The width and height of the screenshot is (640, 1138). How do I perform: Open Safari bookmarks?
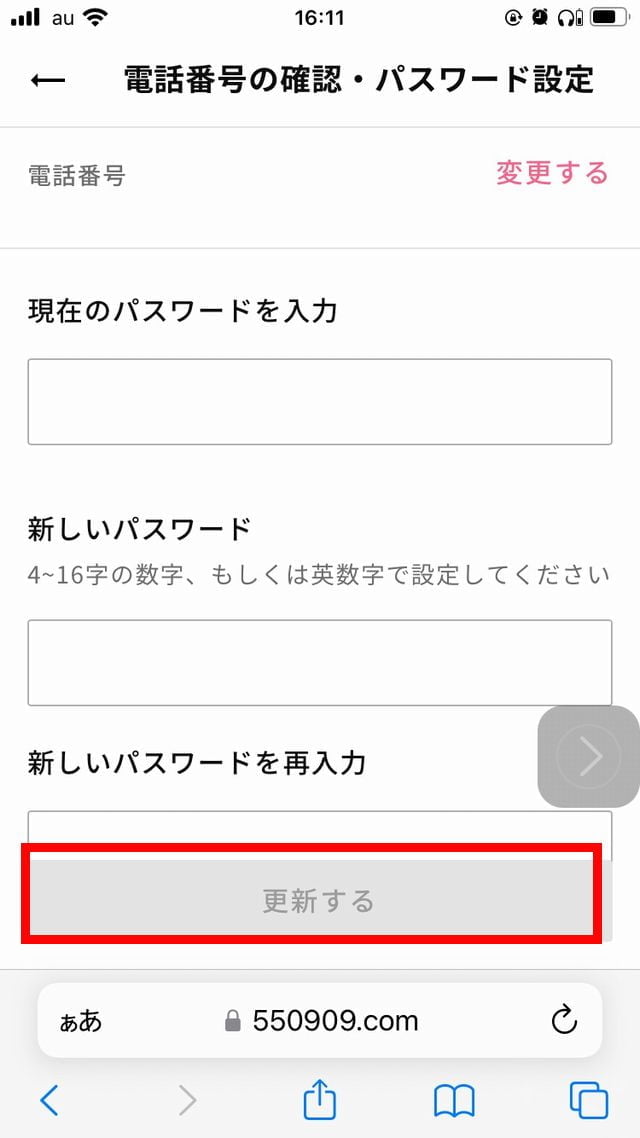(x=454, y=1101)
